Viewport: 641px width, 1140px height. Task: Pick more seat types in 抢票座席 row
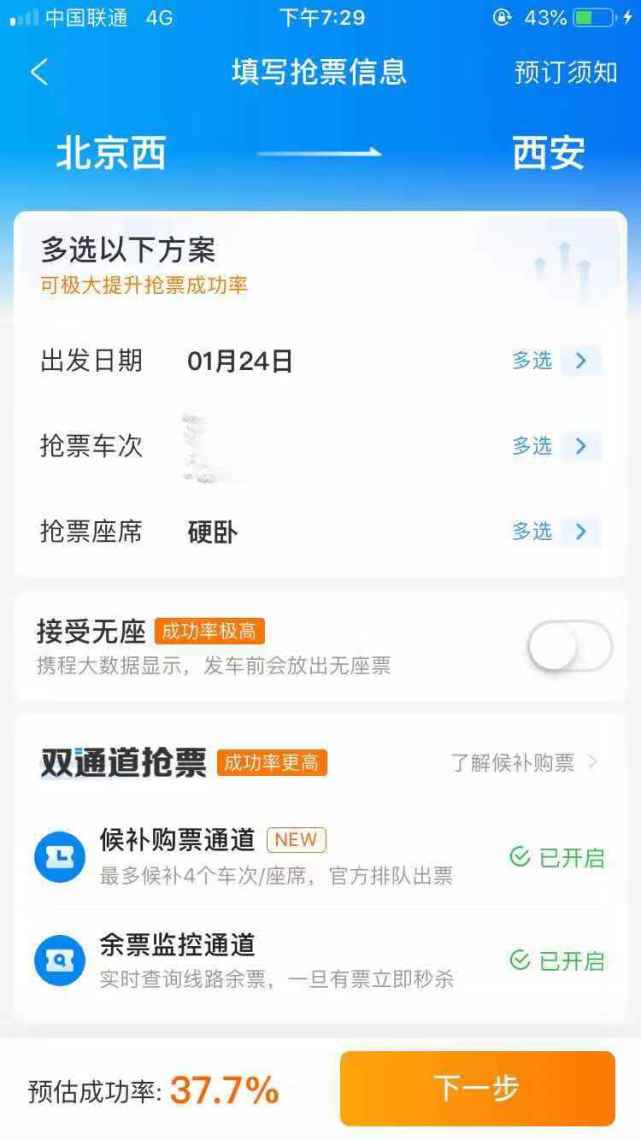556,531
